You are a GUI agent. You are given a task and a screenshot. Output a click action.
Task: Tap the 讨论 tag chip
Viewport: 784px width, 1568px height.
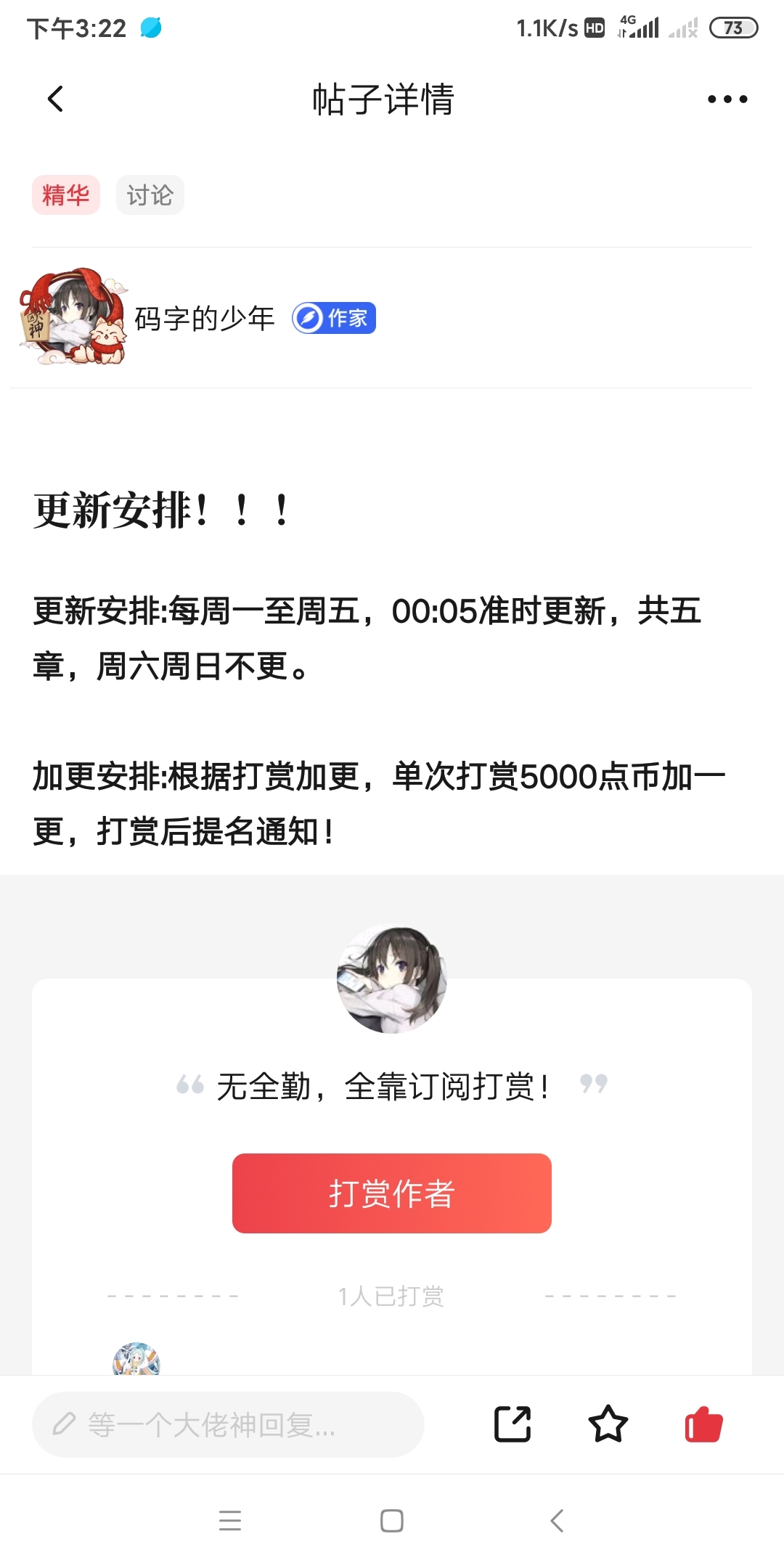click(x=150, y=195)
